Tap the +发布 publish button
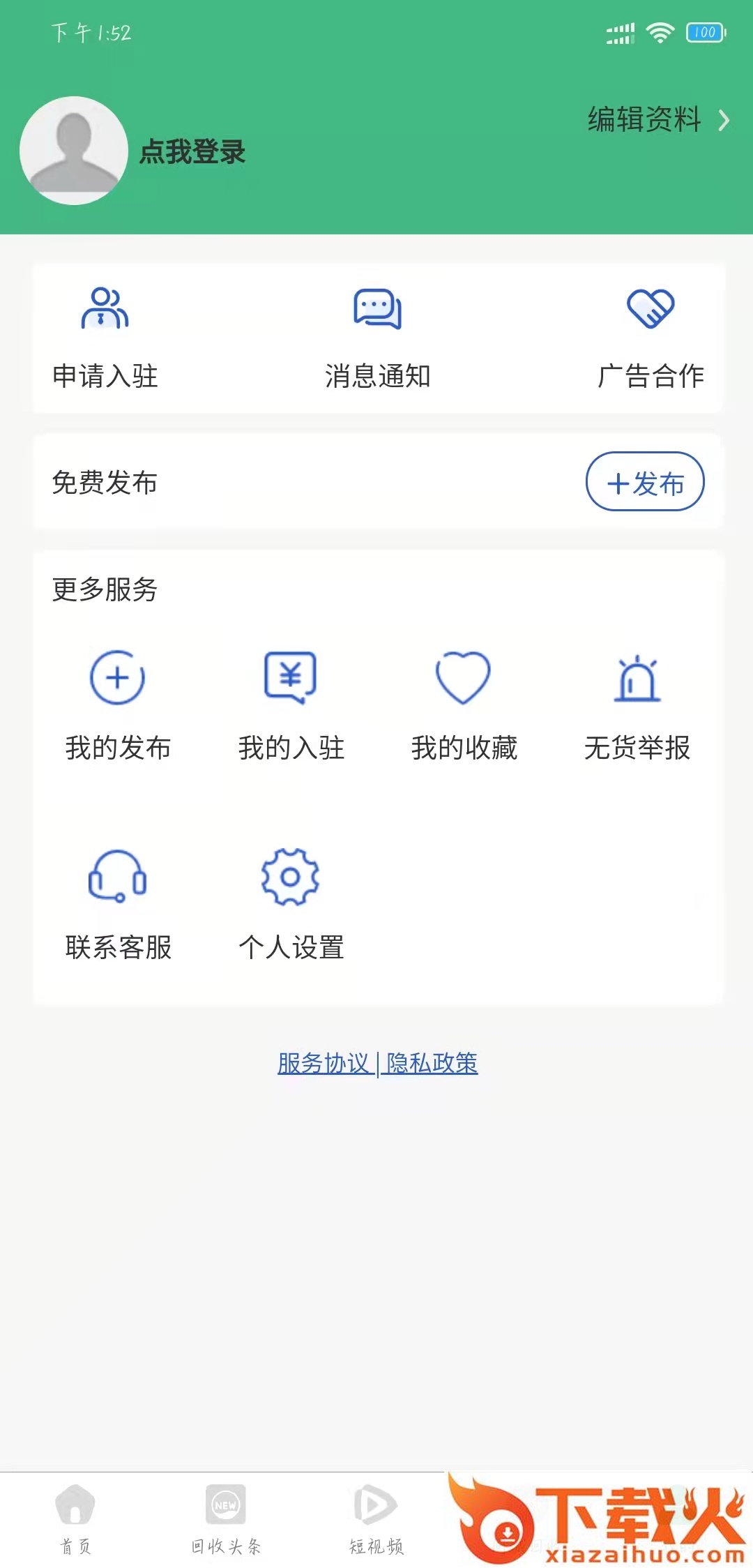Viewport: 753px width, 1568px height. (x=645, y=482)
